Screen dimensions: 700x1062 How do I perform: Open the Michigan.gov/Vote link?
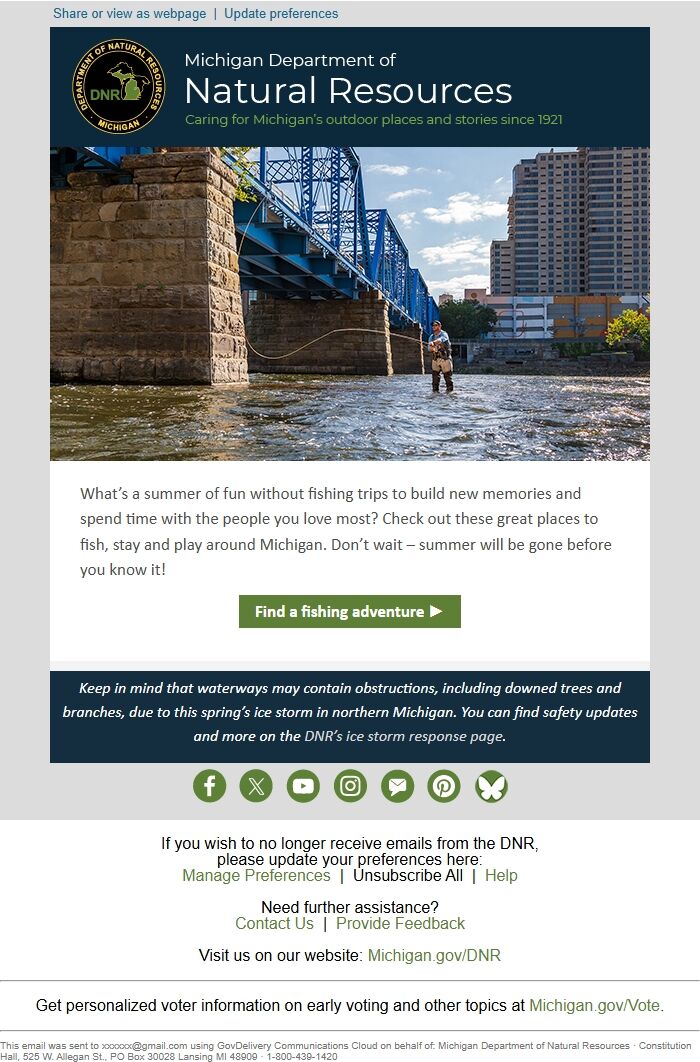point(595,1006)
